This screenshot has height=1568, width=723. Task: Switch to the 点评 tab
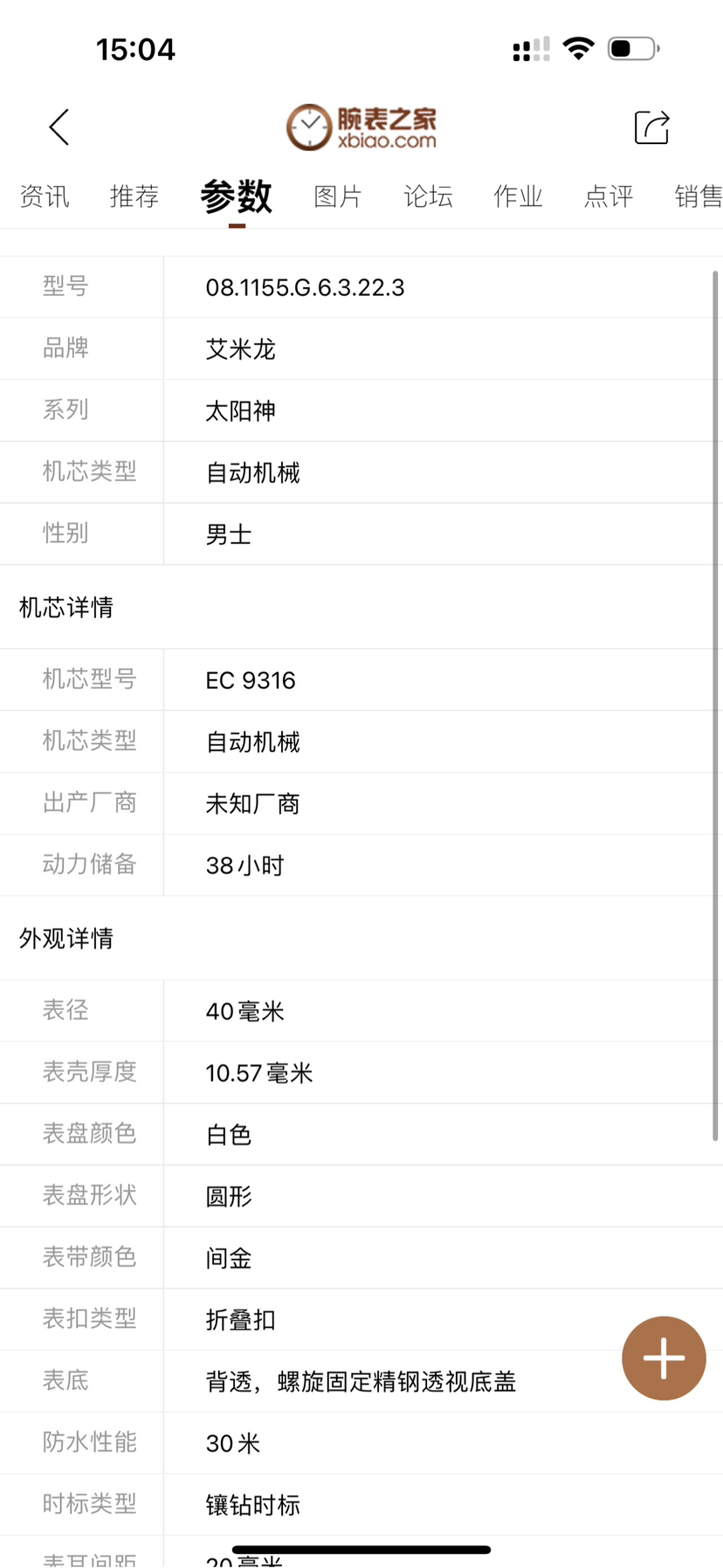coord(609,196)
